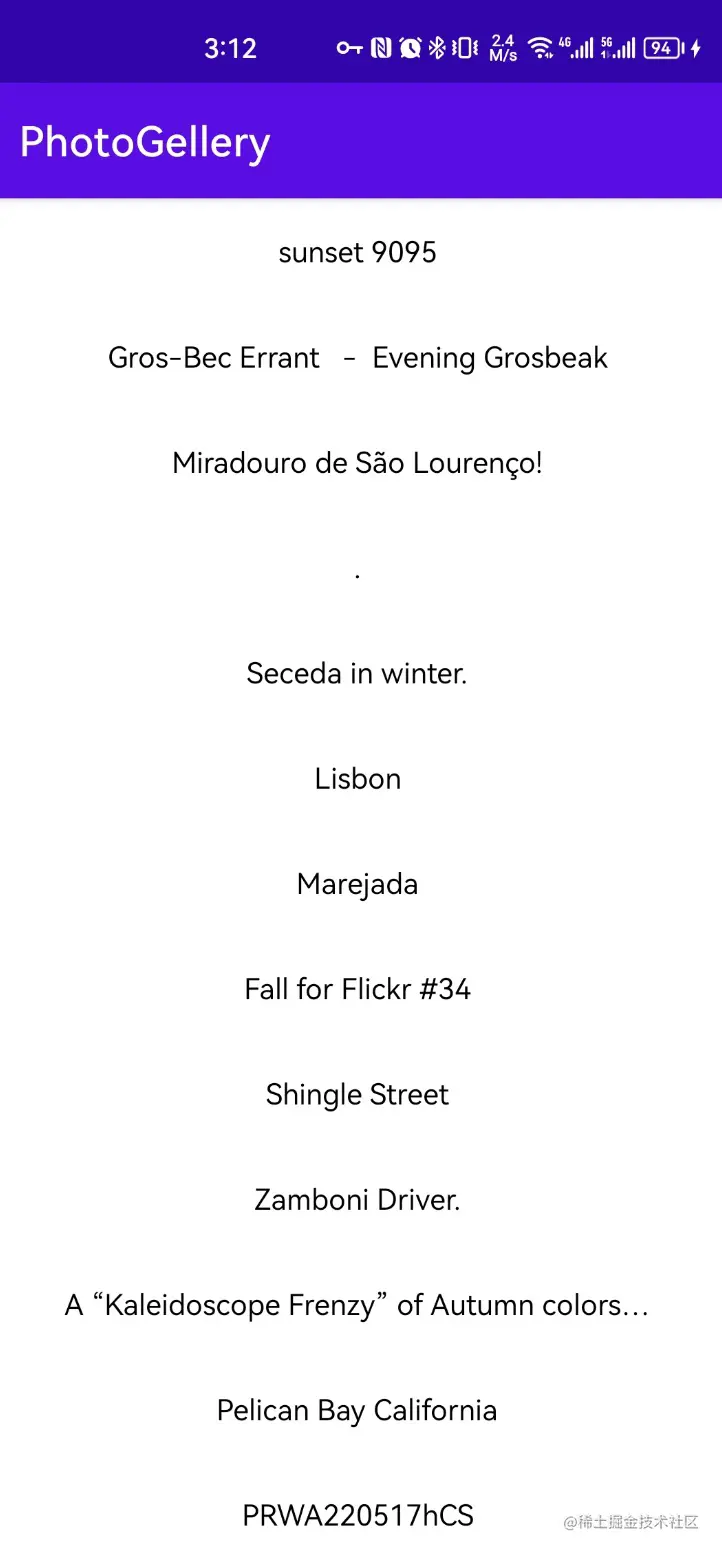Tap the PRWA220517hCS row
The height and width of the screenshot is (1554, 722).
[357, 1515]
